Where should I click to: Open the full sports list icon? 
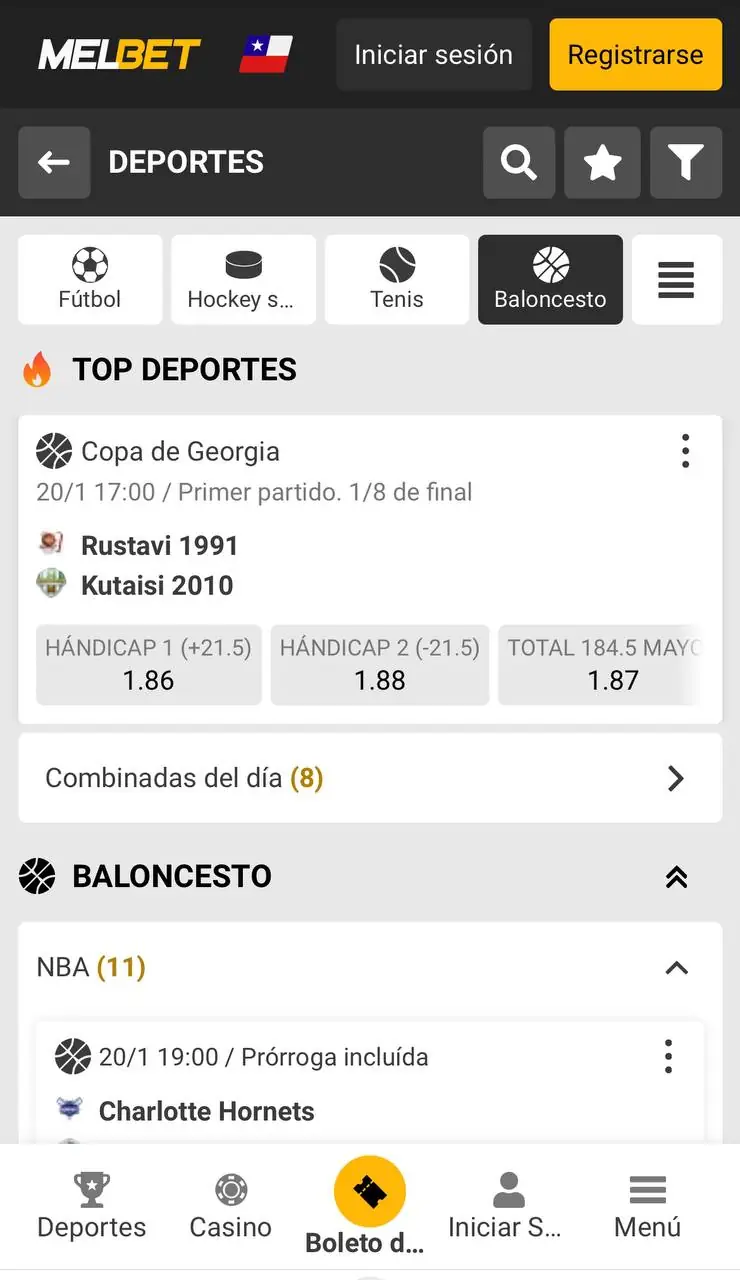click(676, 280)
